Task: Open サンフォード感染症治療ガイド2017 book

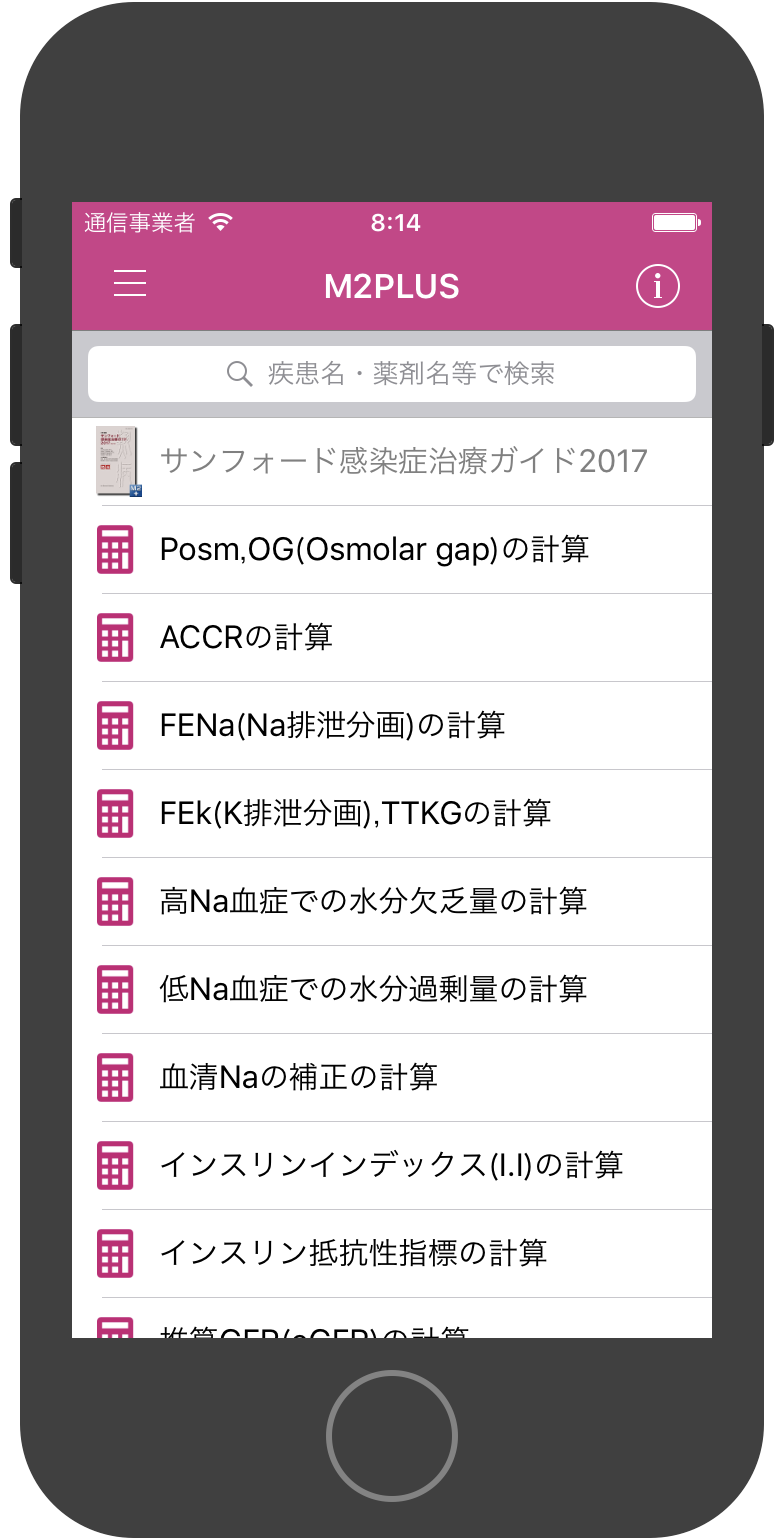Action: tap(403, 461)
